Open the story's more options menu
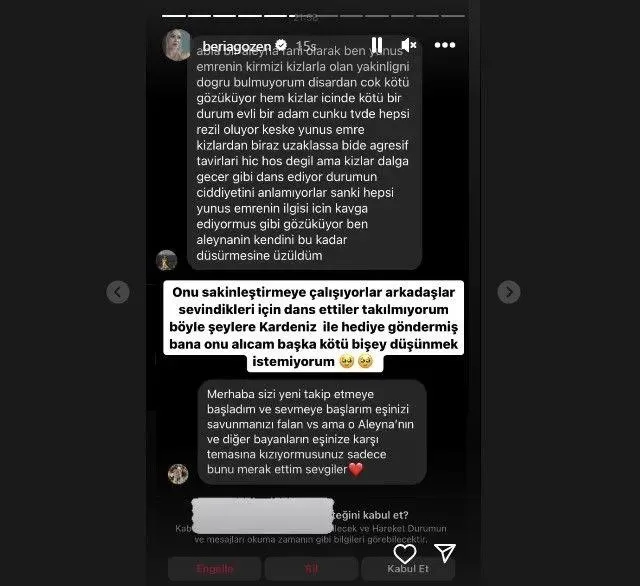This screenshot has width=640, height=586. pyautogui.click(x=445, y=46)
